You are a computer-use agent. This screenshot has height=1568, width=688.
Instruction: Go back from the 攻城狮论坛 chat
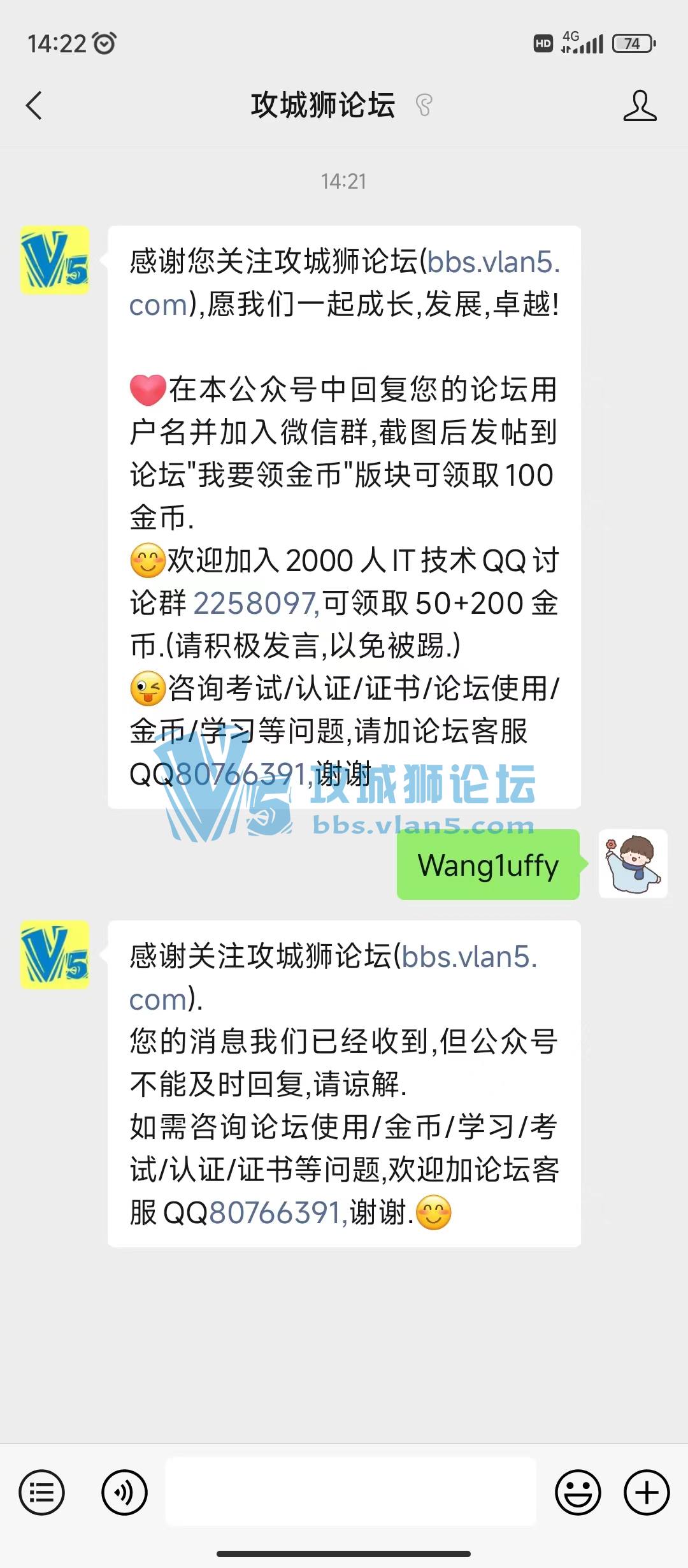[34, 106]
